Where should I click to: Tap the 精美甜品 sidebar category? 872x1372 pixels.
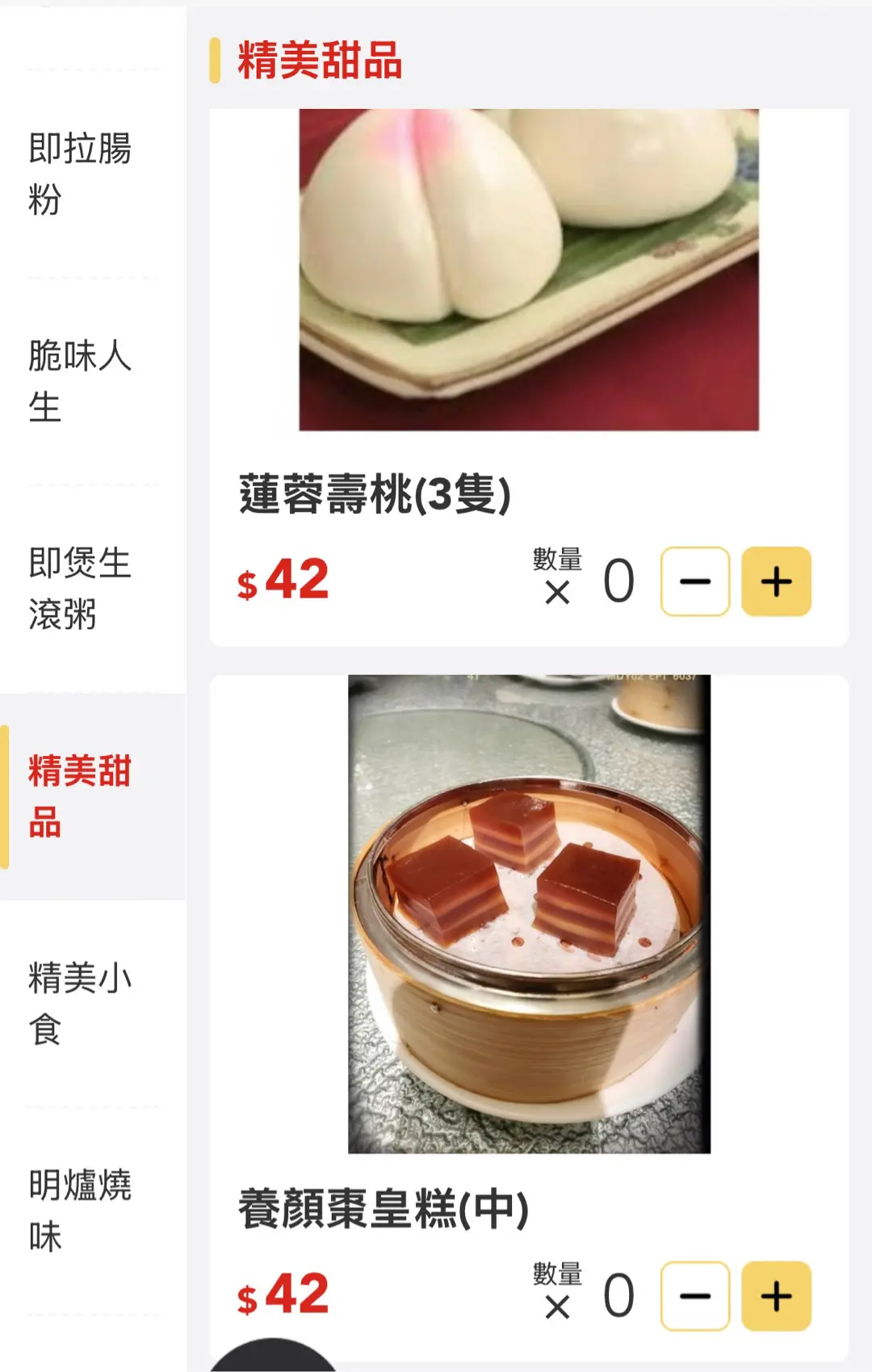pyautogui.click(x=80, y=796)
